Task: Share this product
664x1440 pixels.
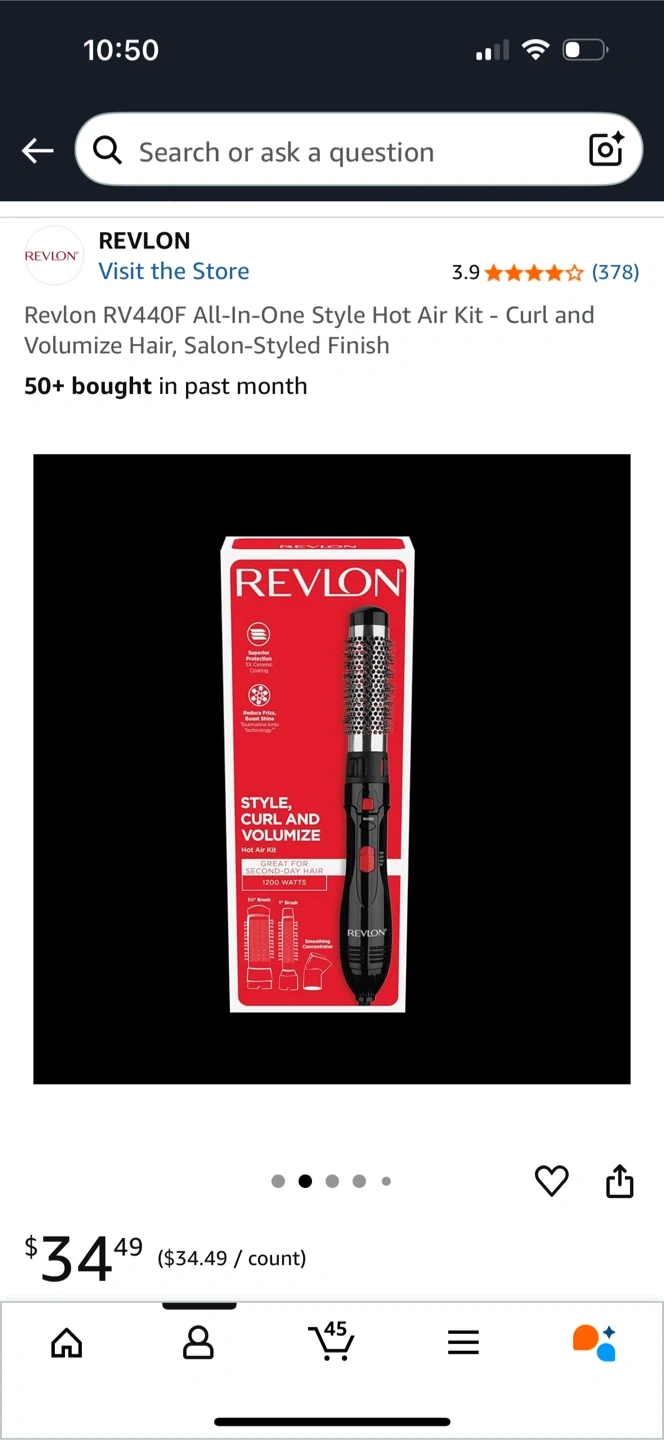Action: click(x=620, y=1181)
